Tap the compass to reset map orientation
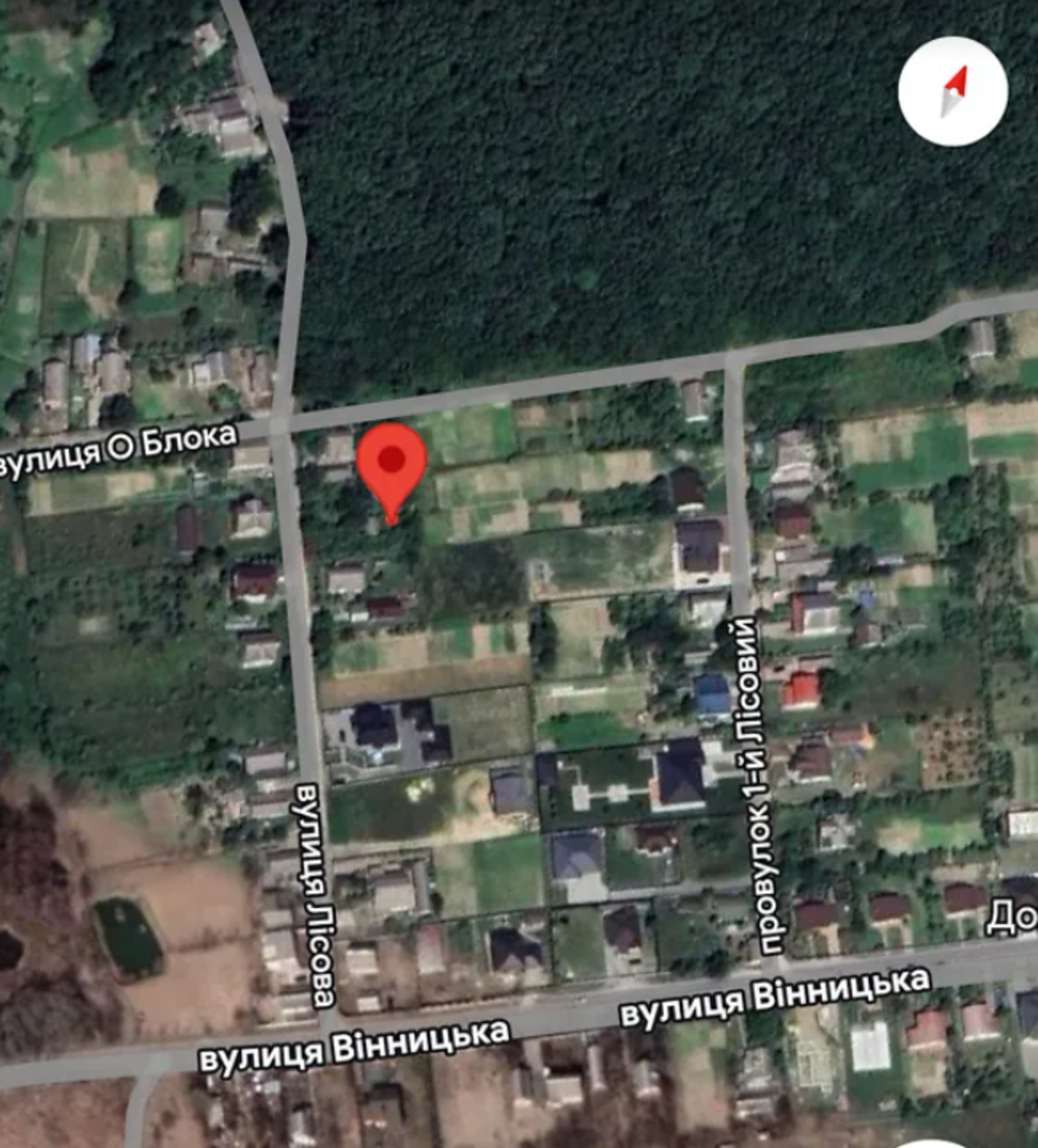Image resolution: width=1038 pixels, height=1148 pixels. point(953,92)
